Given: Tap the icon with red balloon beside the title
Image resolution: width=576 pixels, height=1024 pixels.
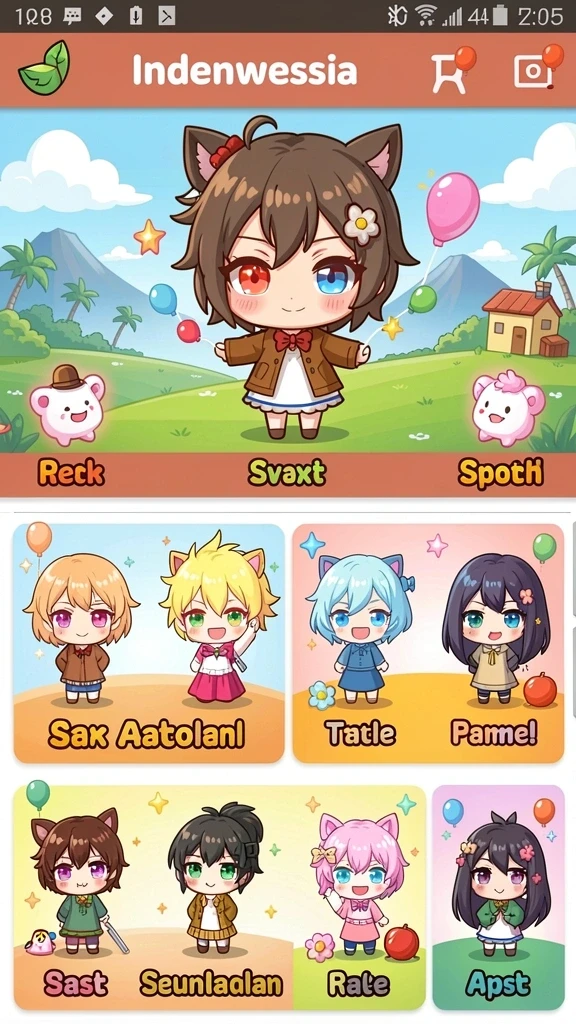Looking at the screenshot, I should pos(452,69).
